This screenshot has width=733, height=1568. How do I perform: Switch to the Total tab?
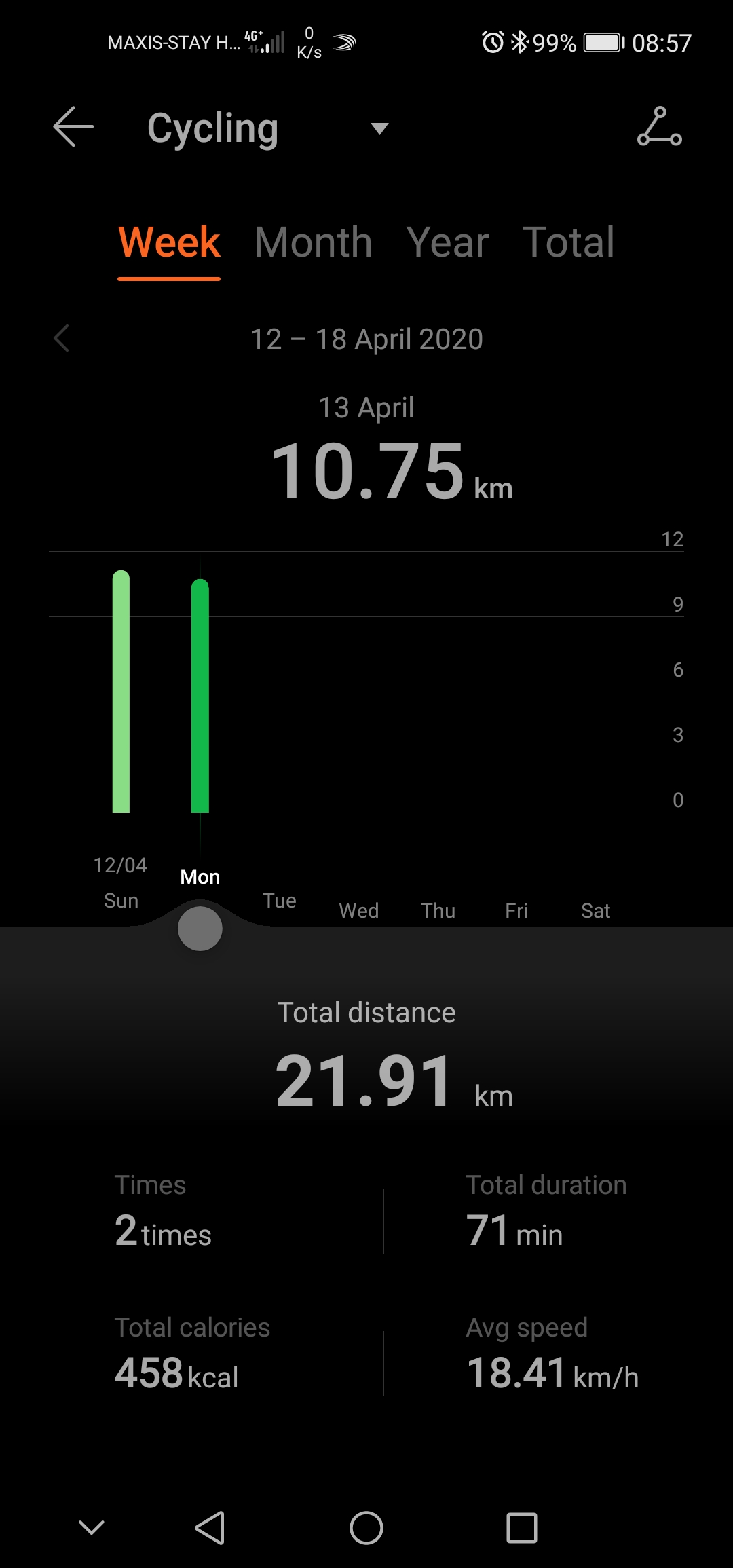tap(567, 243)
